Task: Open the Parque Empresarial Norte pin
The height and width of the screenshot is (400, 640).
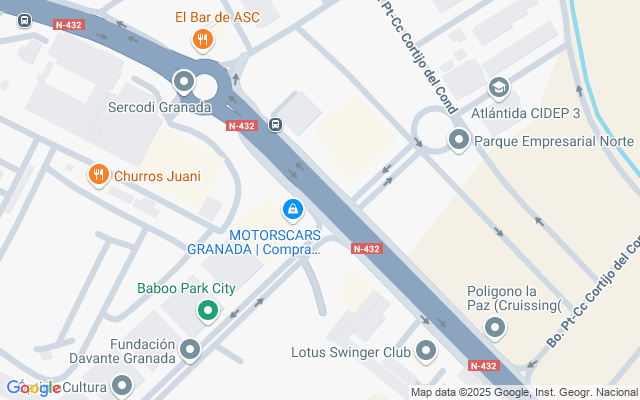Action: (459, 140)
